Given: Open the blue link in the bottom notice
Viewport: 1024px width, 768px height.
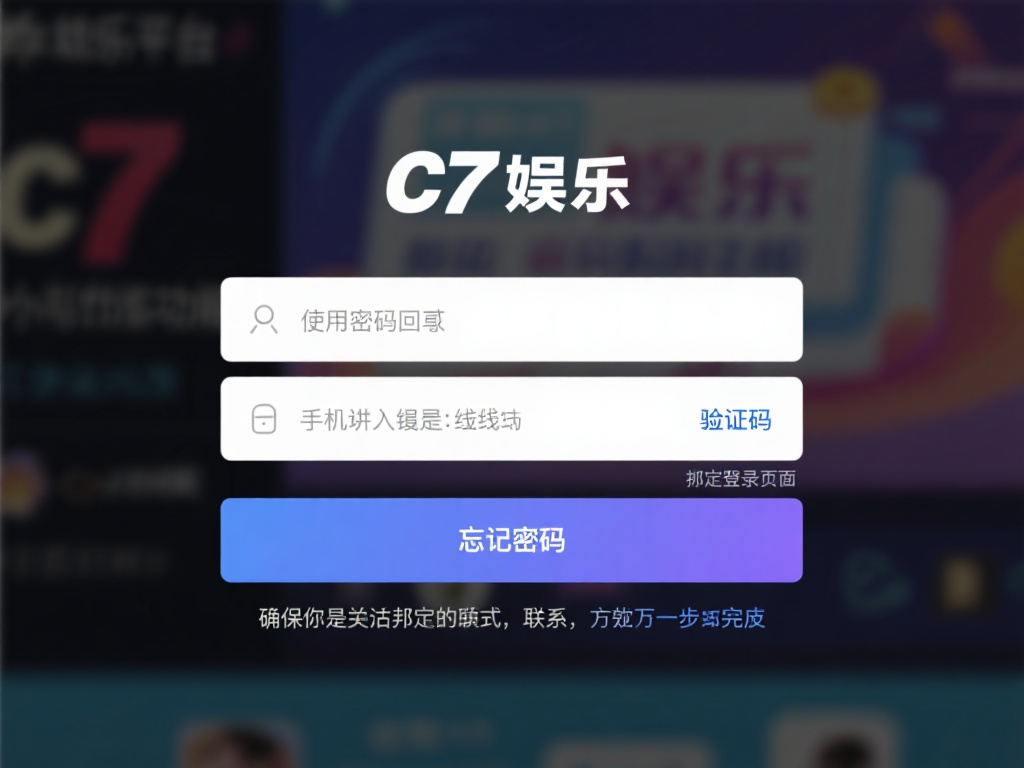Looking at the screenshot, I should (x=677, y=618).
